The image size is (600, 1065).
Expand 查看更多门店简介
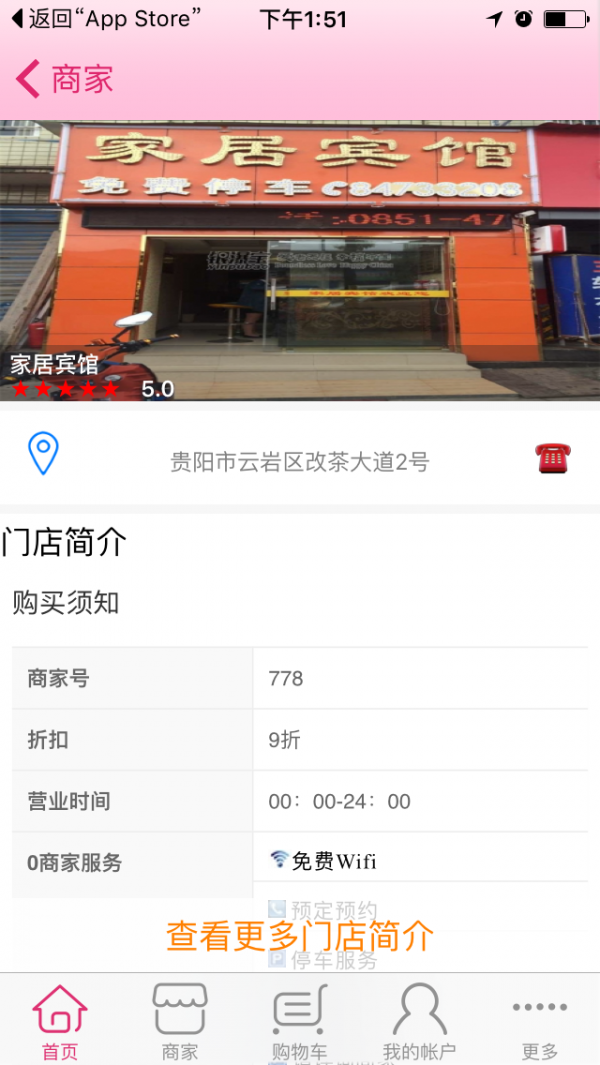point(300,936)
